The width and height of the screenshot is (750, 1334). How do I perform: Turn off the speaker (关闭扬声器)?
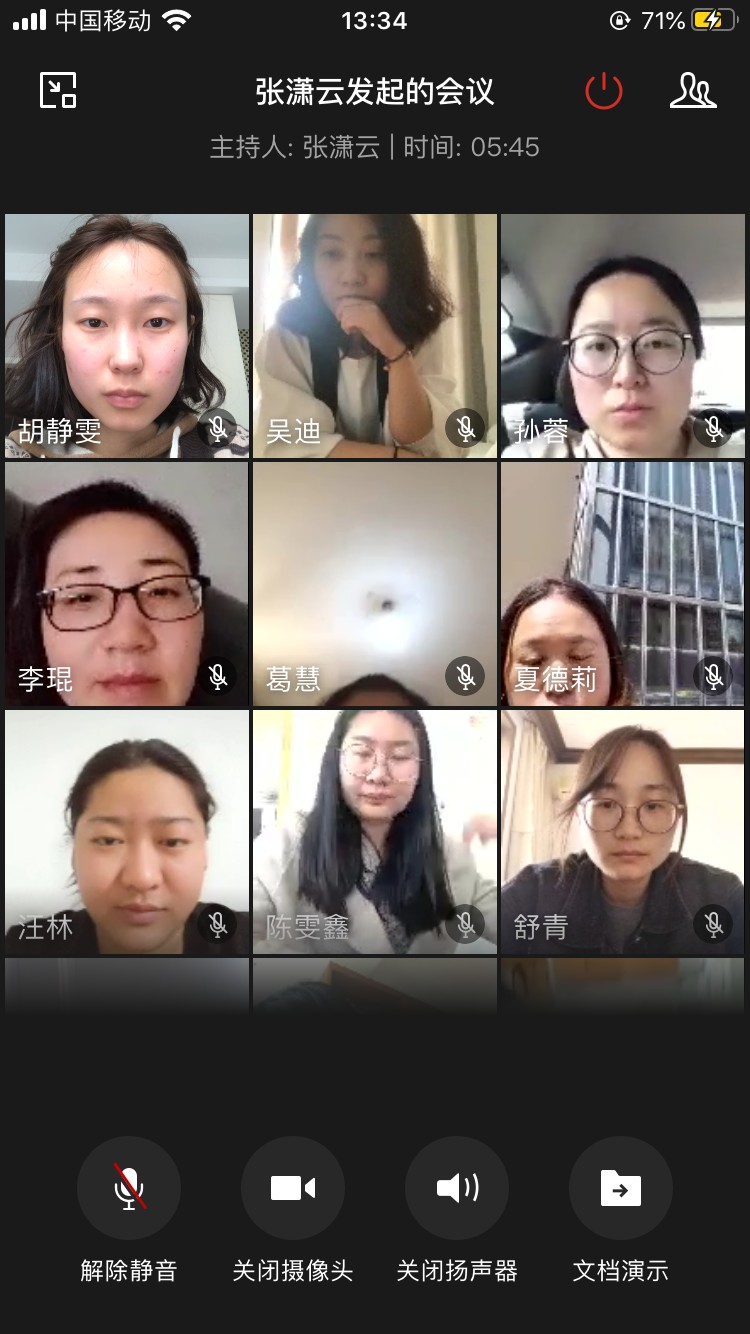457,1188
